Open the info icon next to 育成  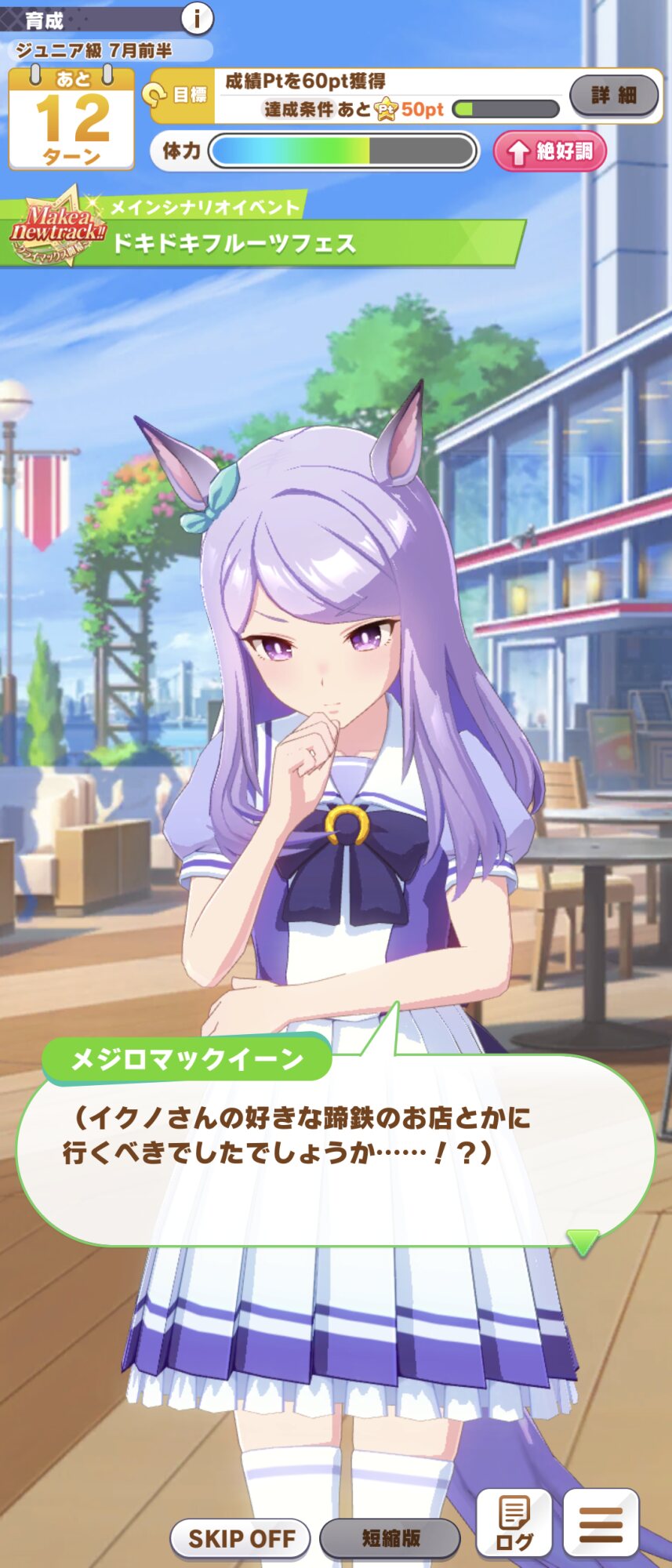197,17
